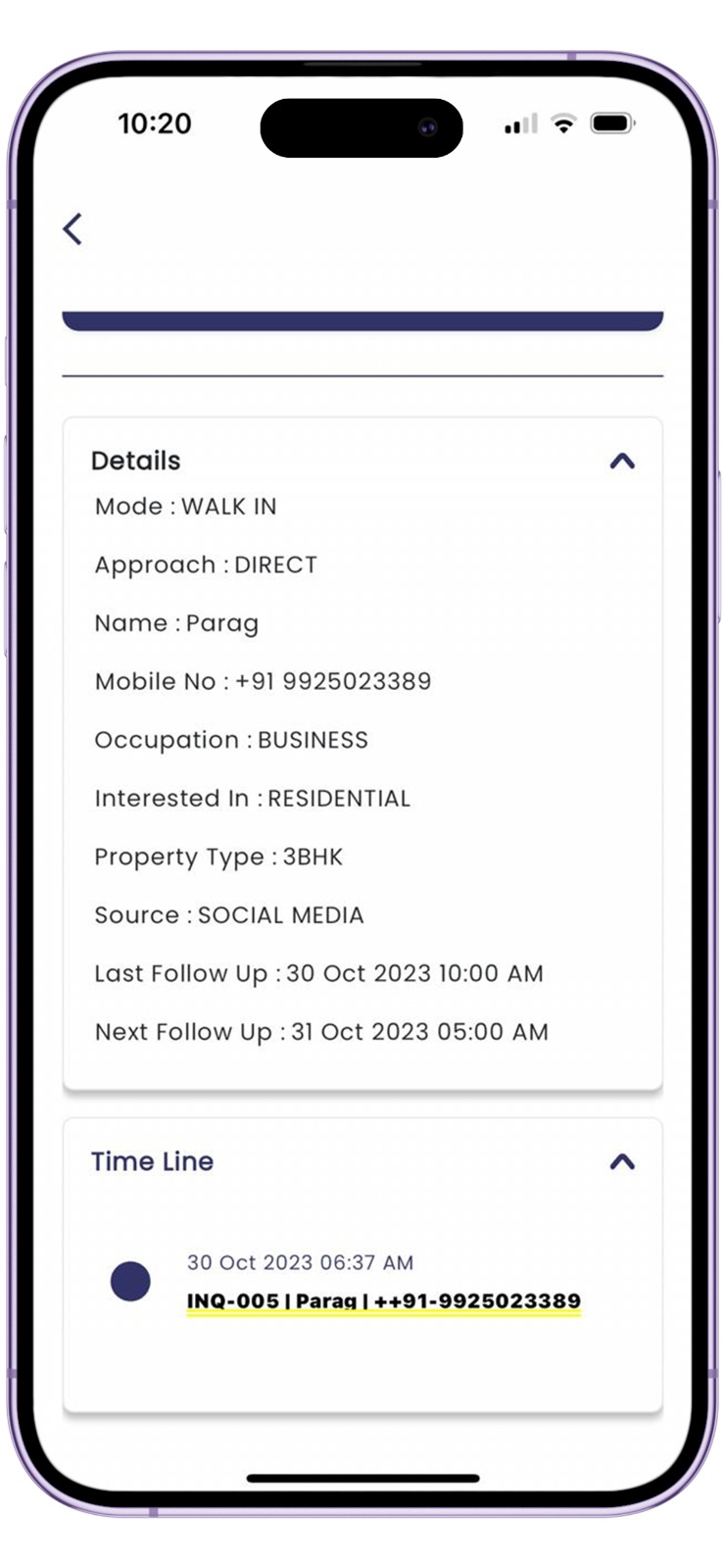Collapse the Details section
Viewport: 724px width, 1568px height.
coord(622,461)
